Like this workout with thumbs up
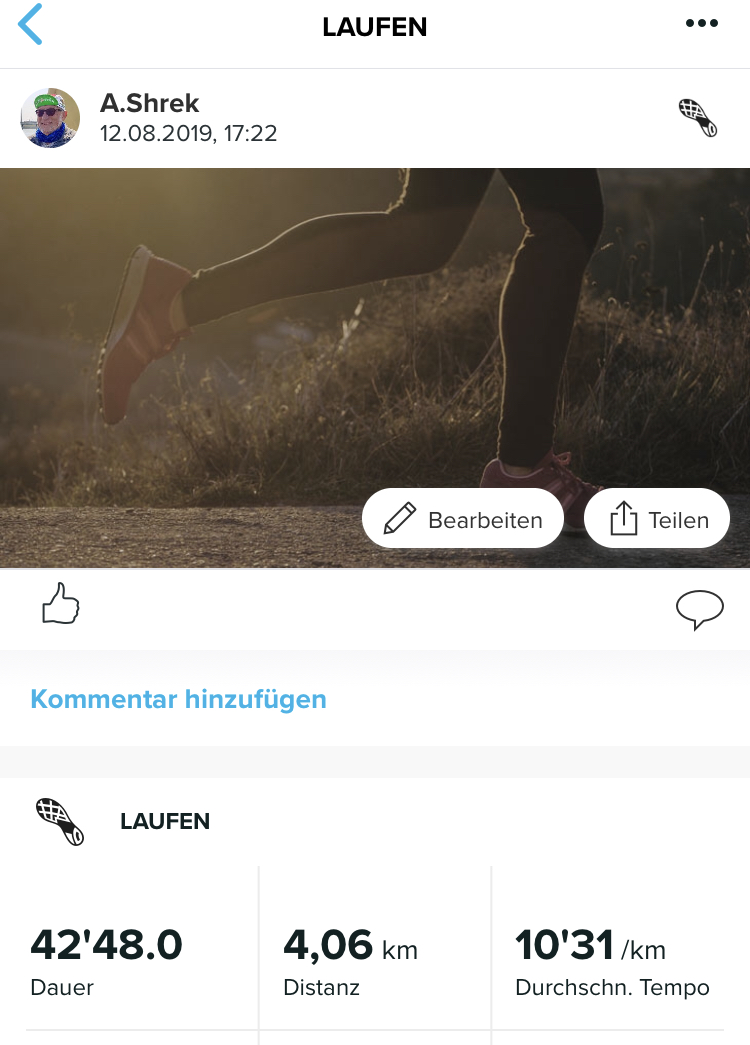 click(61, 606)
